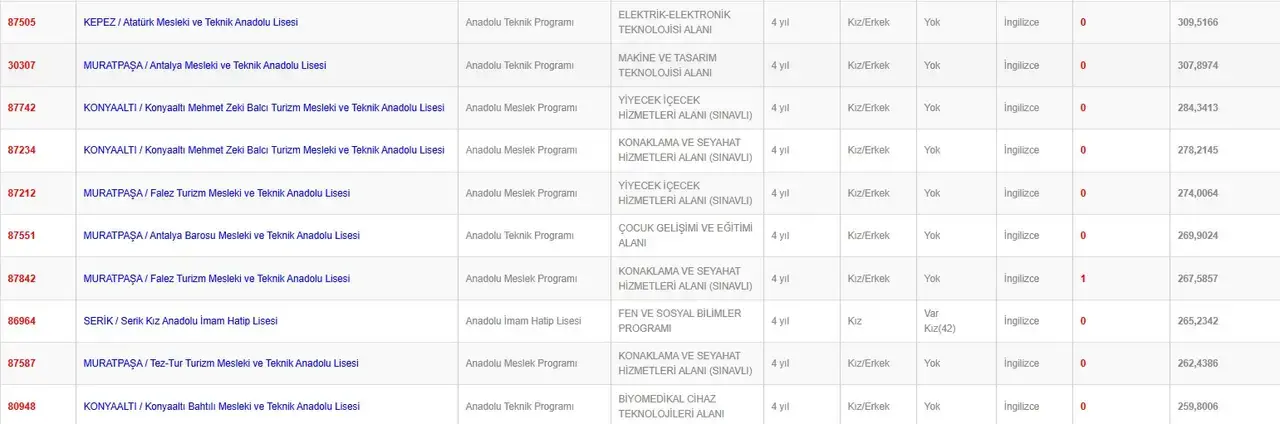Image resolution: width=1280 pixels, height=424 pixels.
Task: Open SERİK Kız Anadolu İmam Hatip Lisesi link
Action: (x=181, y=321)
